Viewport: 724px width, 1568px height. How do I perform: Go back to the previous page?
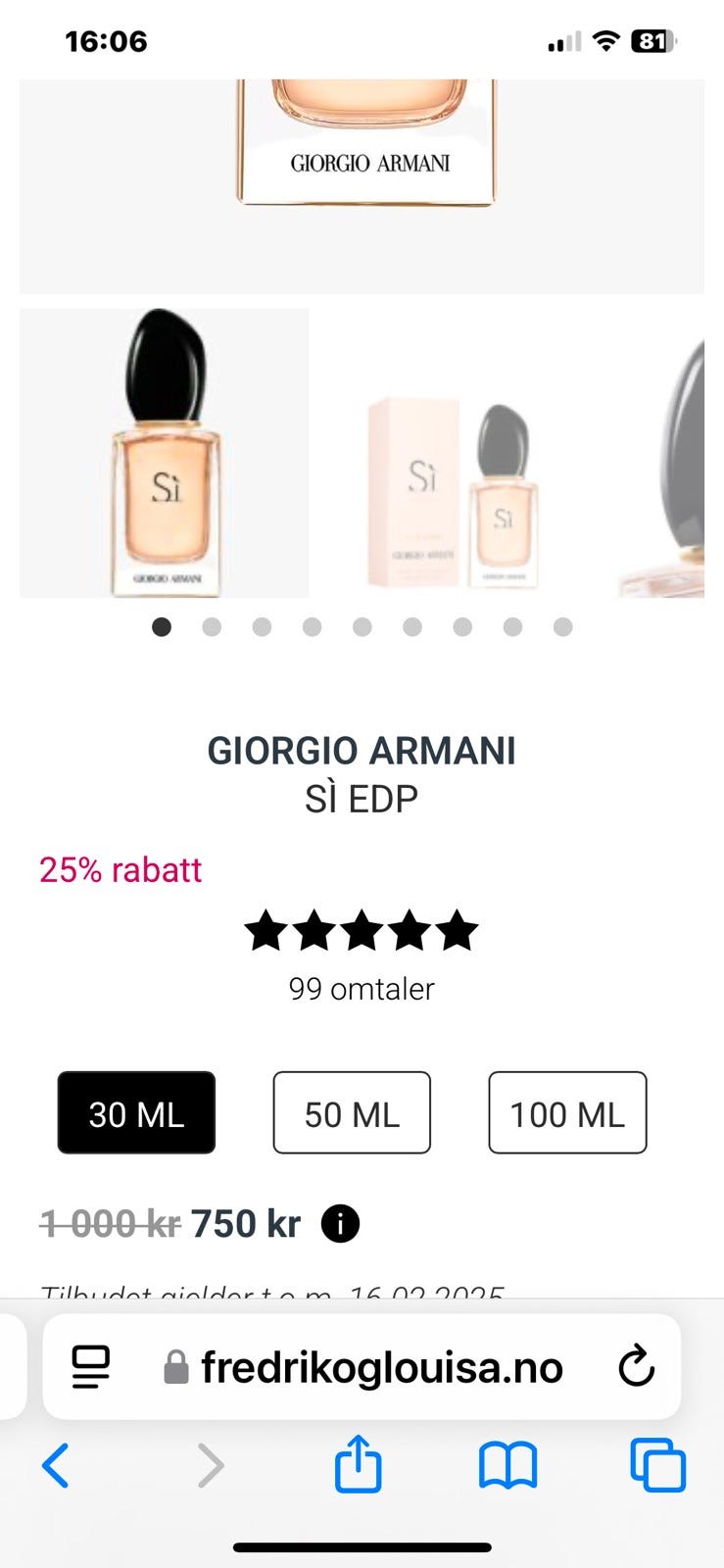pyautogui.click(x=56, y=1466)
